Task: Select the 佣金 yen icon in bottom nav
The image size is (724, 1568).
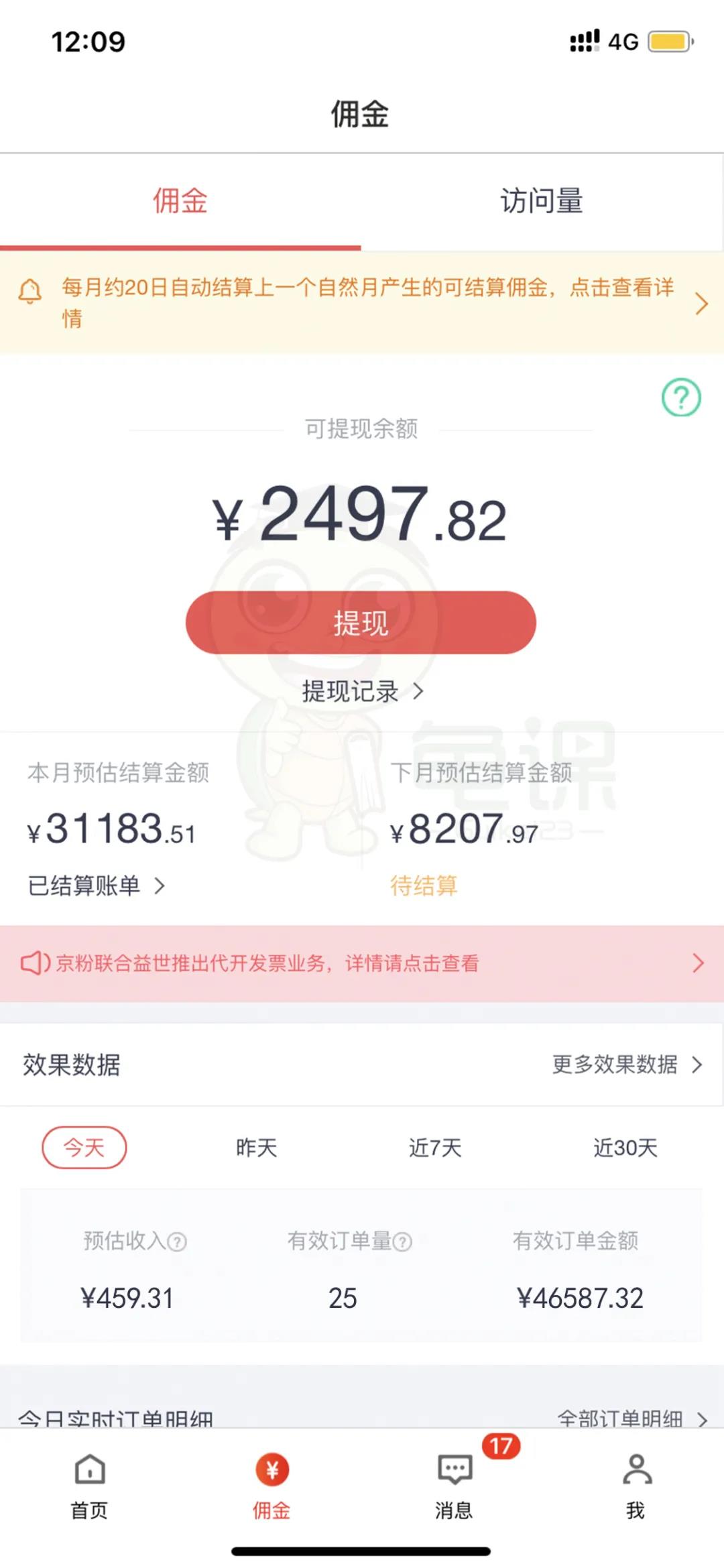Action: click(x=271, y=1467)
